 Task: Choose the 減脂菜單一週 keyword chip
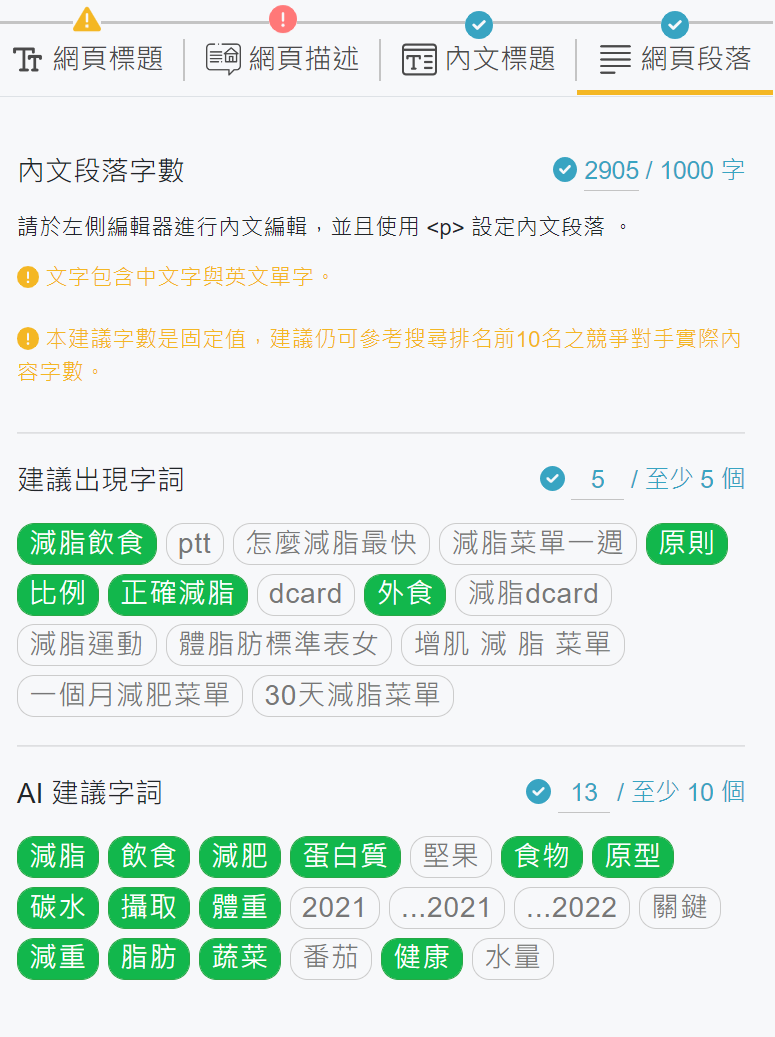[x=538, y=544]
